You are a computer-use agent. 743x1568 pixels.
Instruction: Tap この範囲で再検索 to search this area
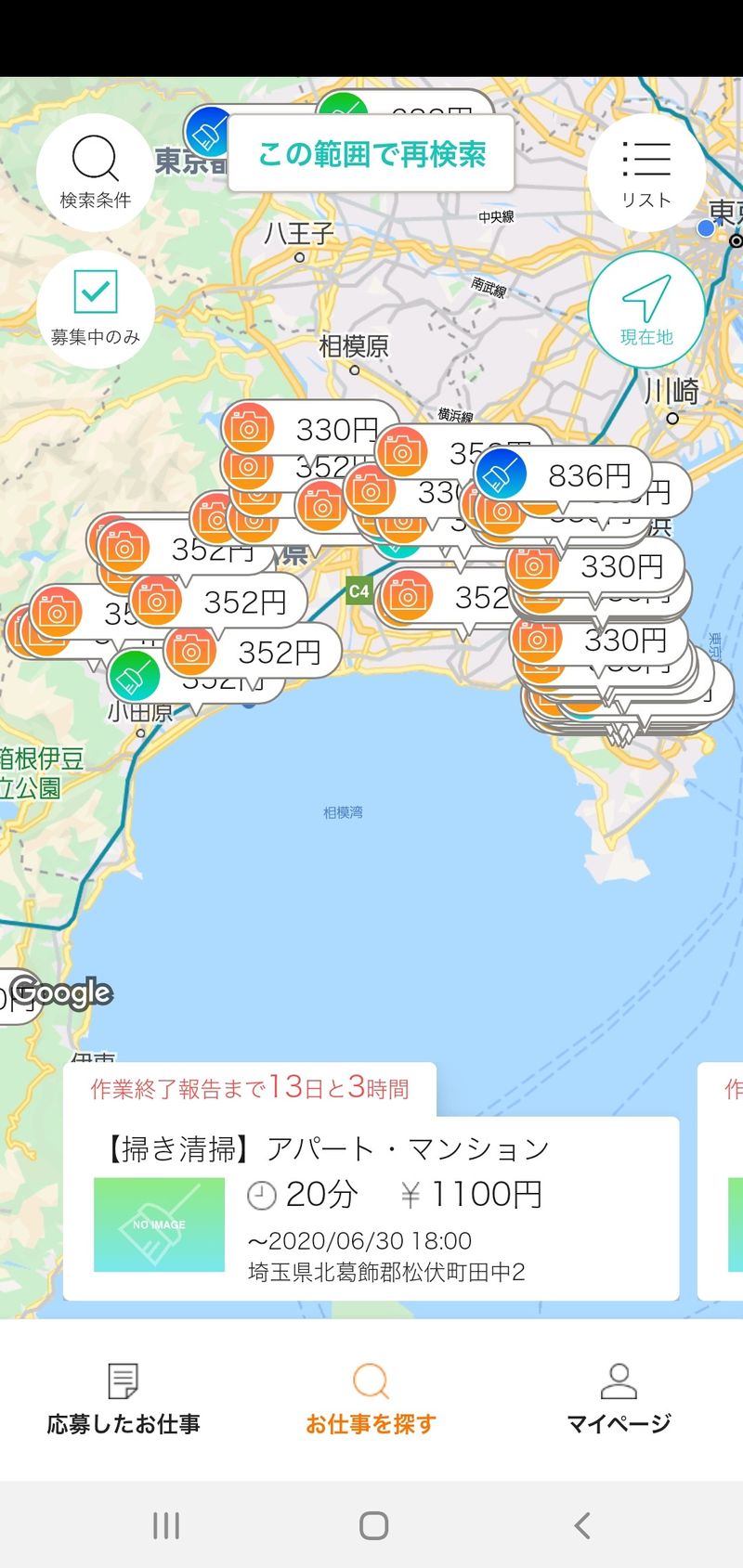[x=371, y=154]
